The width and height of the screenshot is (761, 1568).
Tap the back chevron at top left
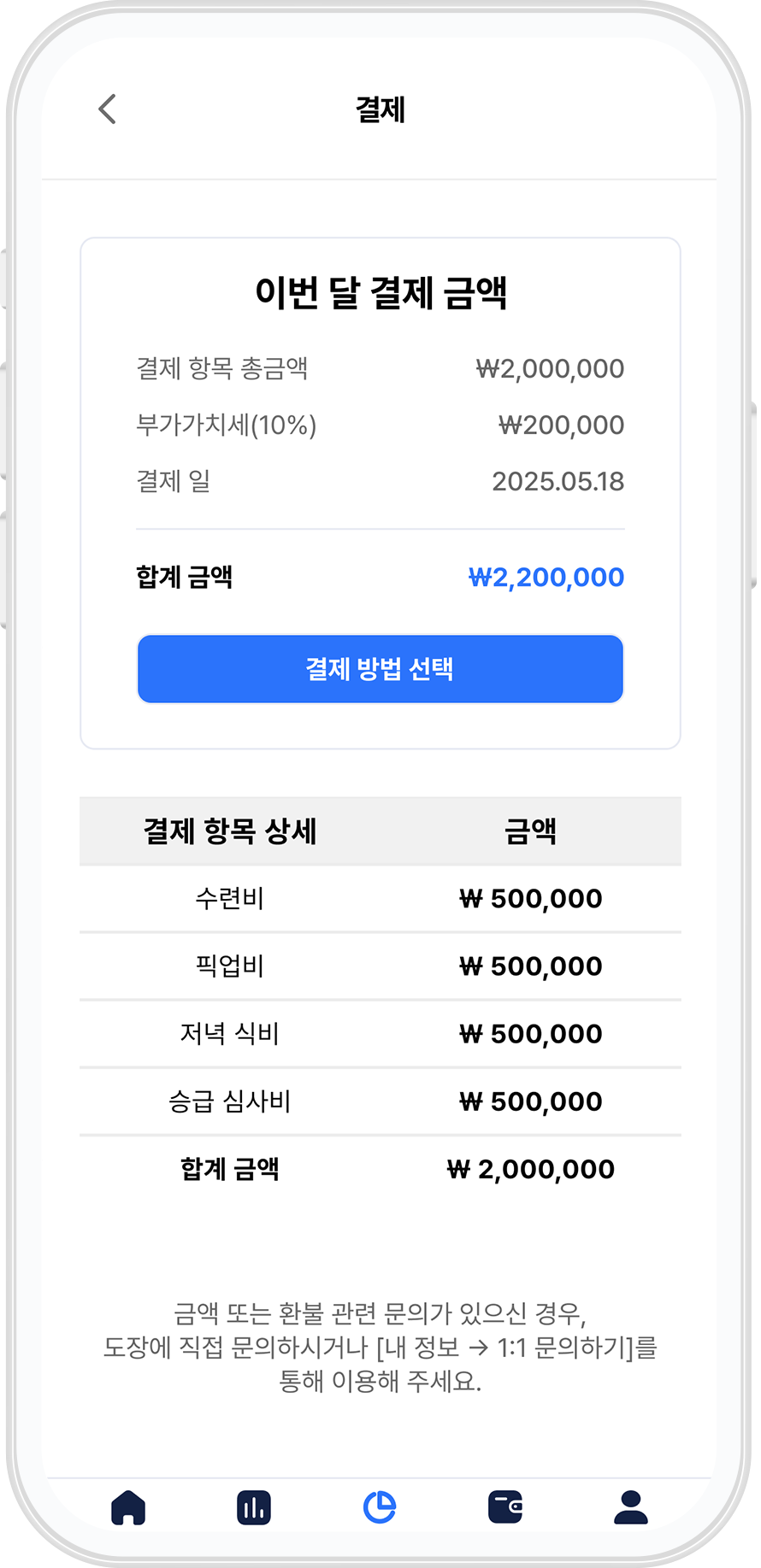point(106,109)
